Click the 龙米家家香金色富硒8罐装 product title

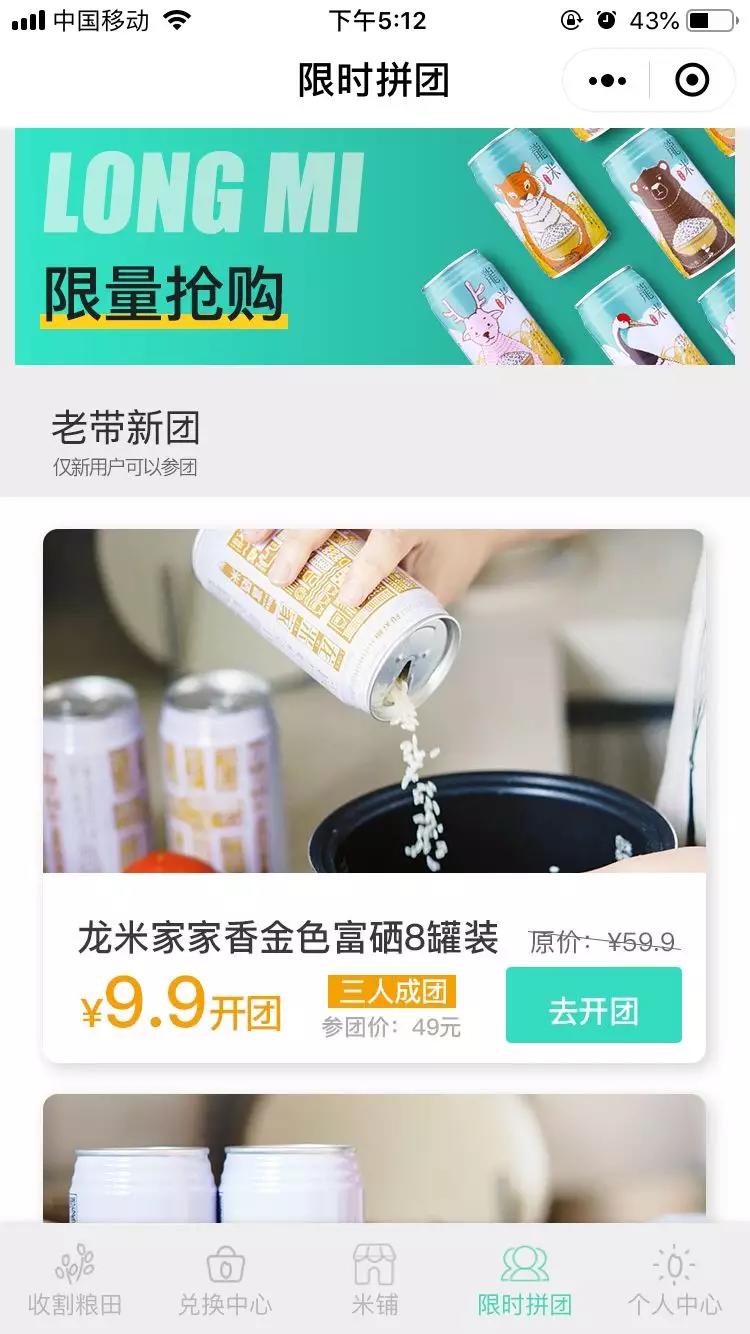pyautogui.click(x=290, y=936)
